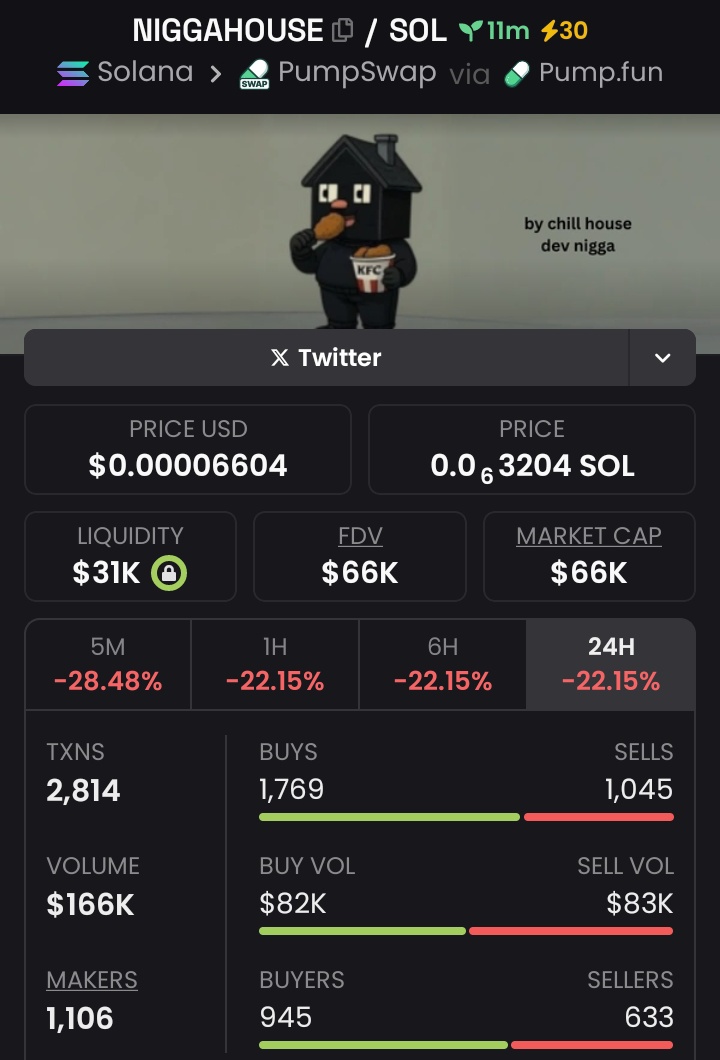Tap the underlined Makers label
The height and width of the screenshot is (1060, 720).
[92, 980]
